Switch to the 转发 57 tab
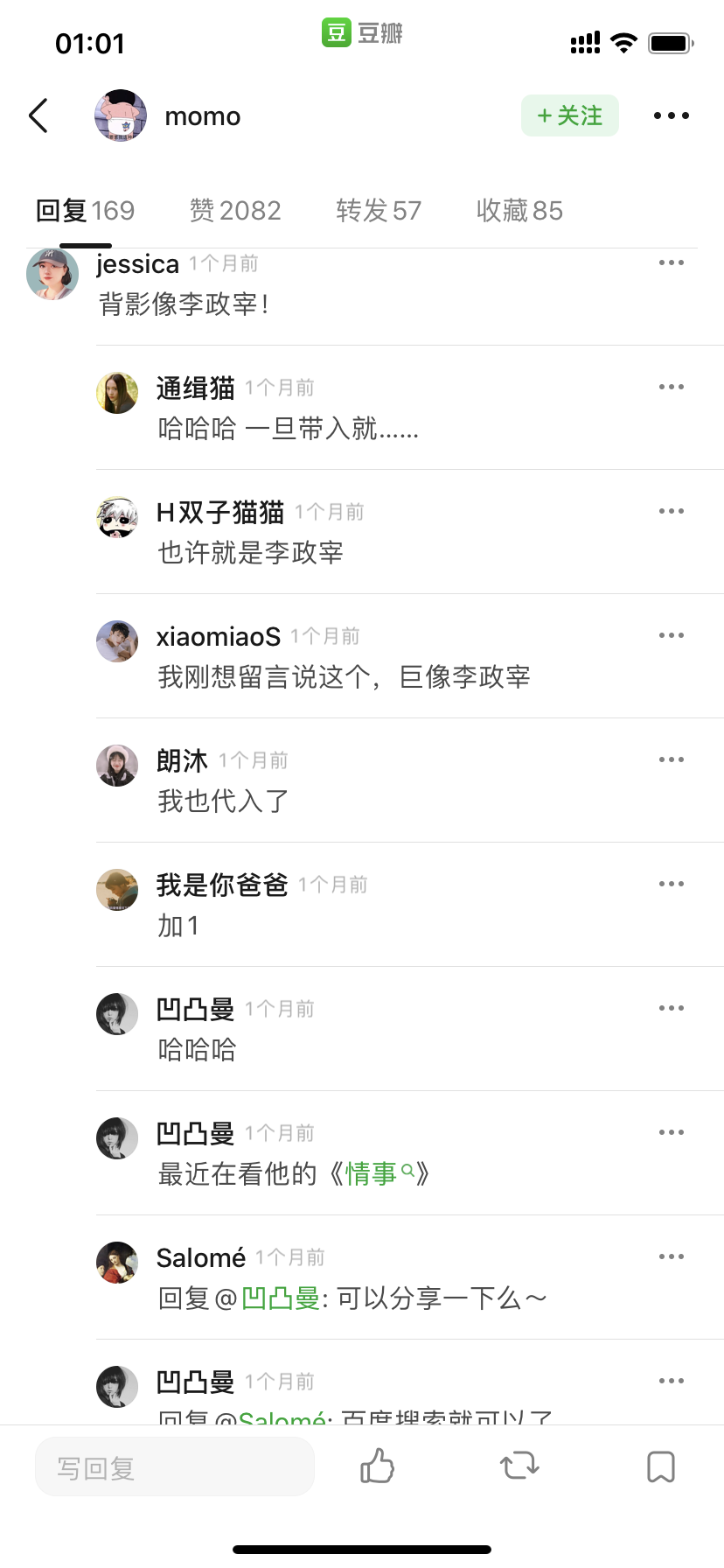 (x=379, y=211)
